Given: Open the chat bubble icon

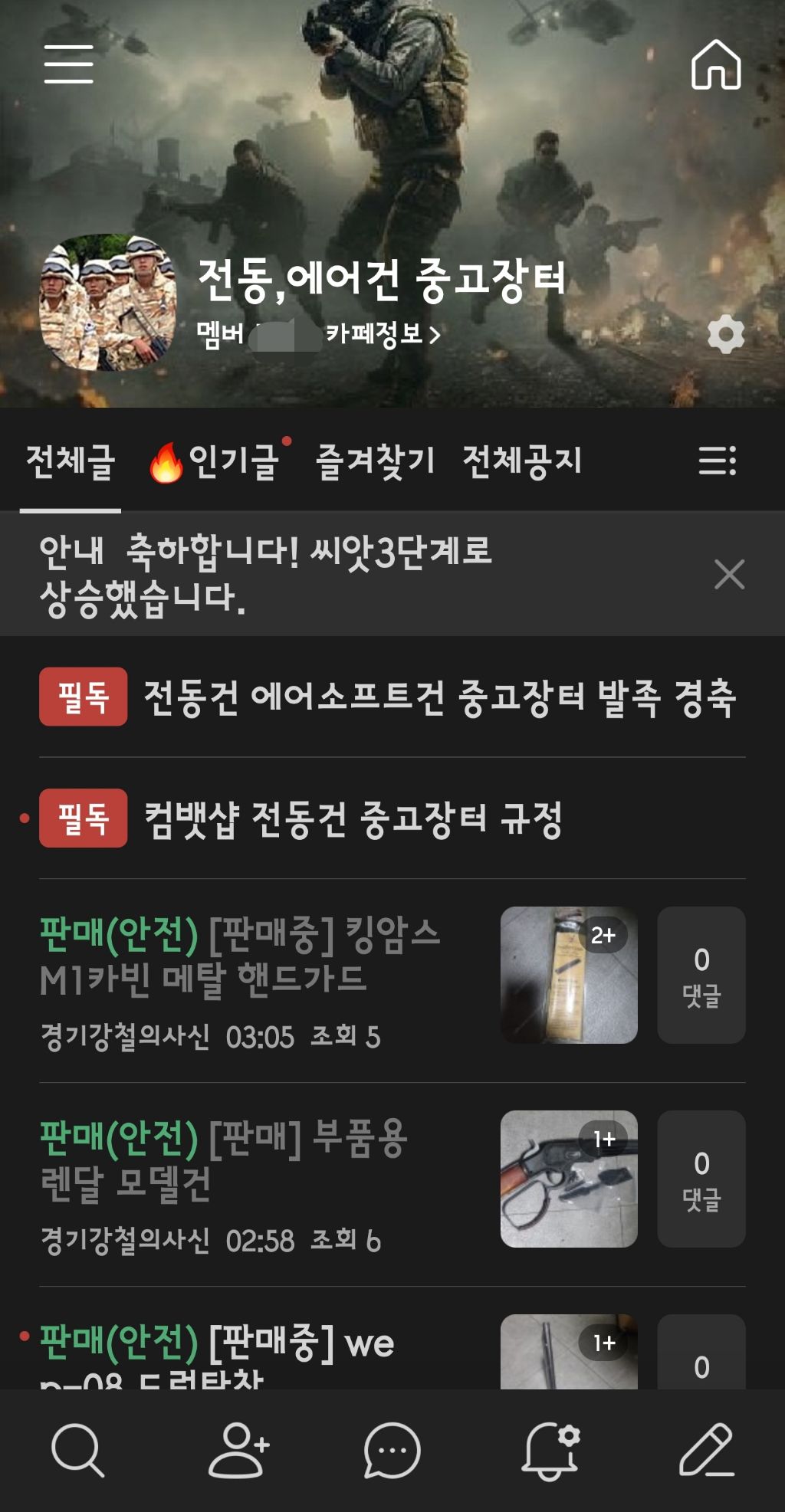Looking at the screenshot, I should click(392, 1450).
